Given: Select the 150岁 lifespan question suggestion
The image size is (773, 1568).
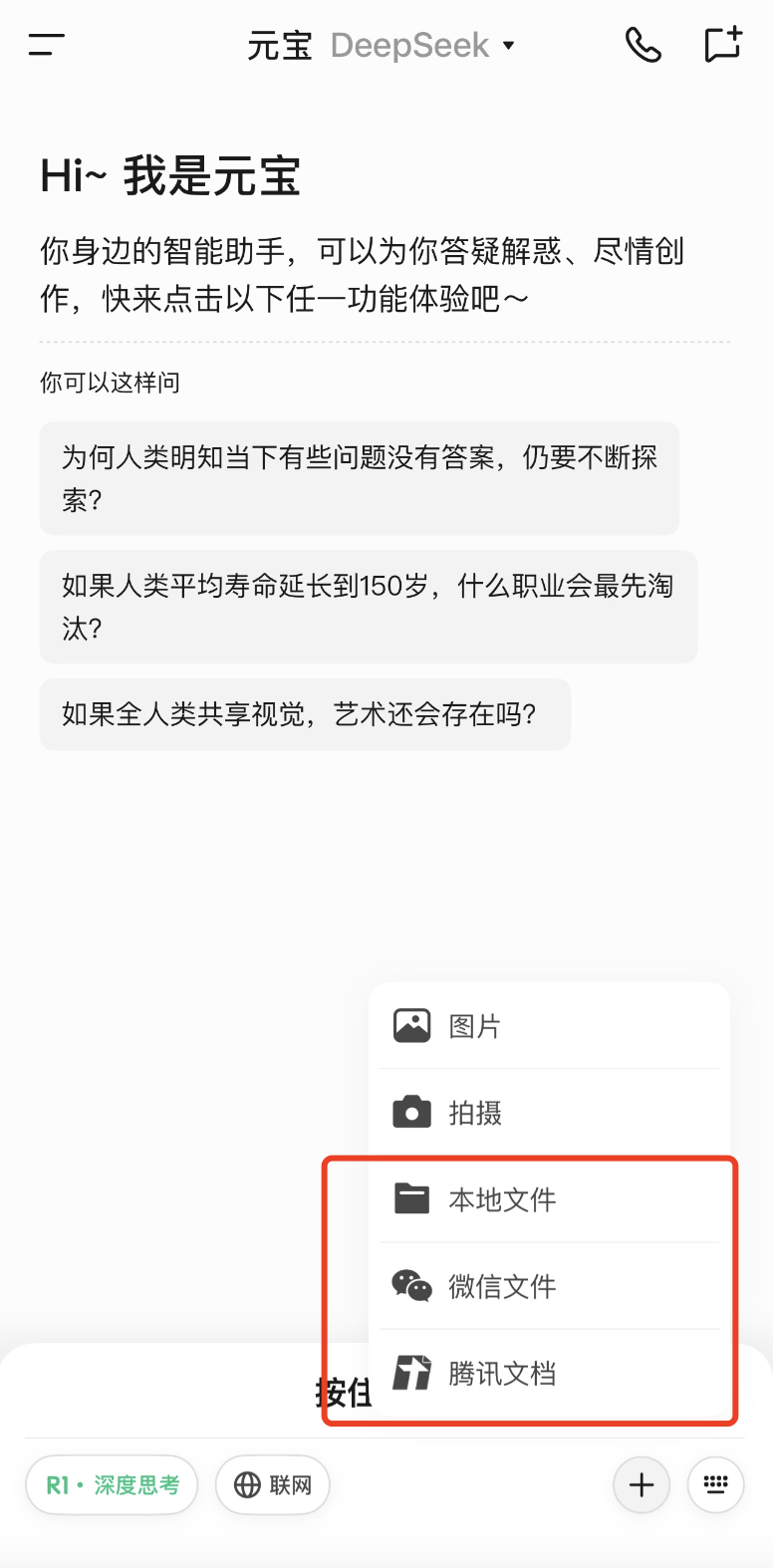Looking at the screenshot, I should click(368, 606).
